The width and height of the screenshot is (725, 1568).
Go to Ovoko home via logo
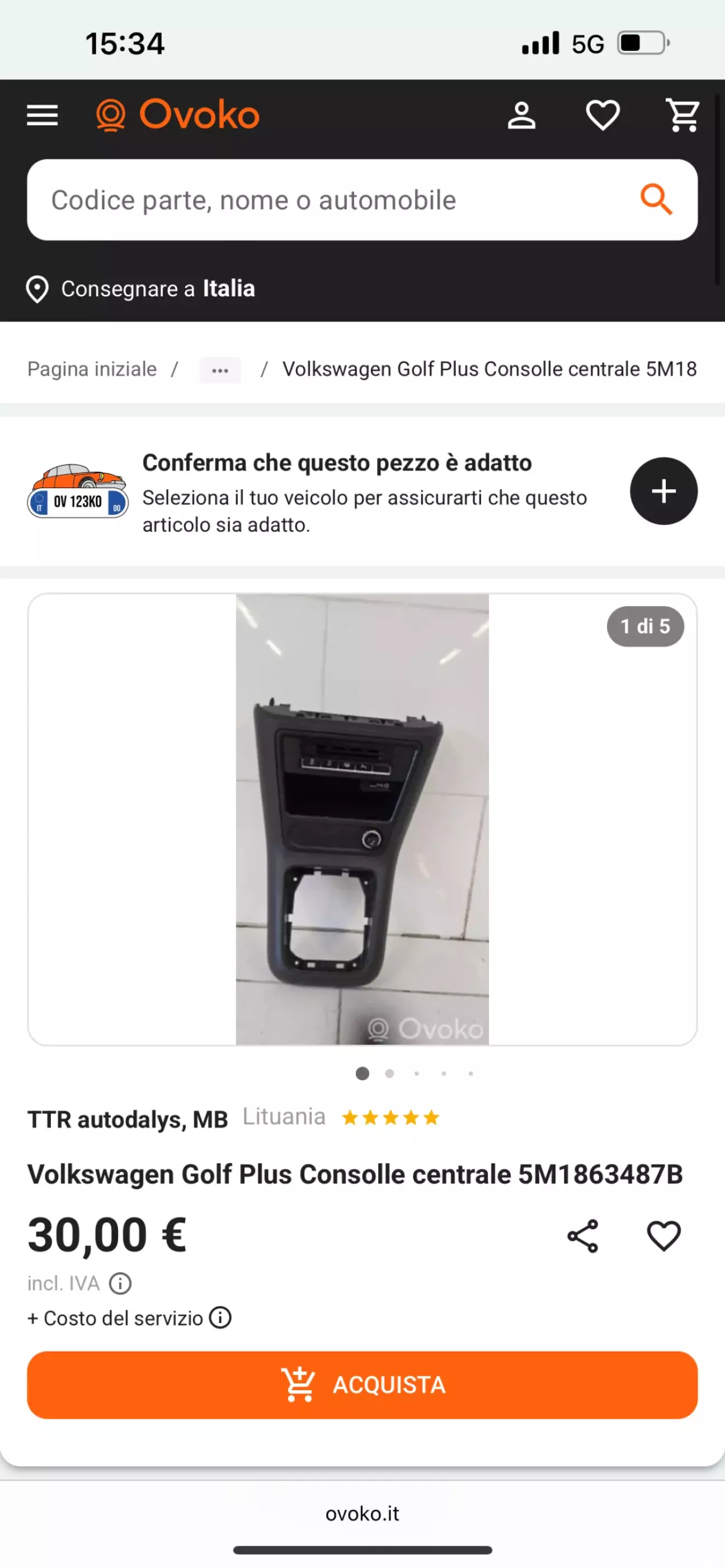(x=178, y=115)
